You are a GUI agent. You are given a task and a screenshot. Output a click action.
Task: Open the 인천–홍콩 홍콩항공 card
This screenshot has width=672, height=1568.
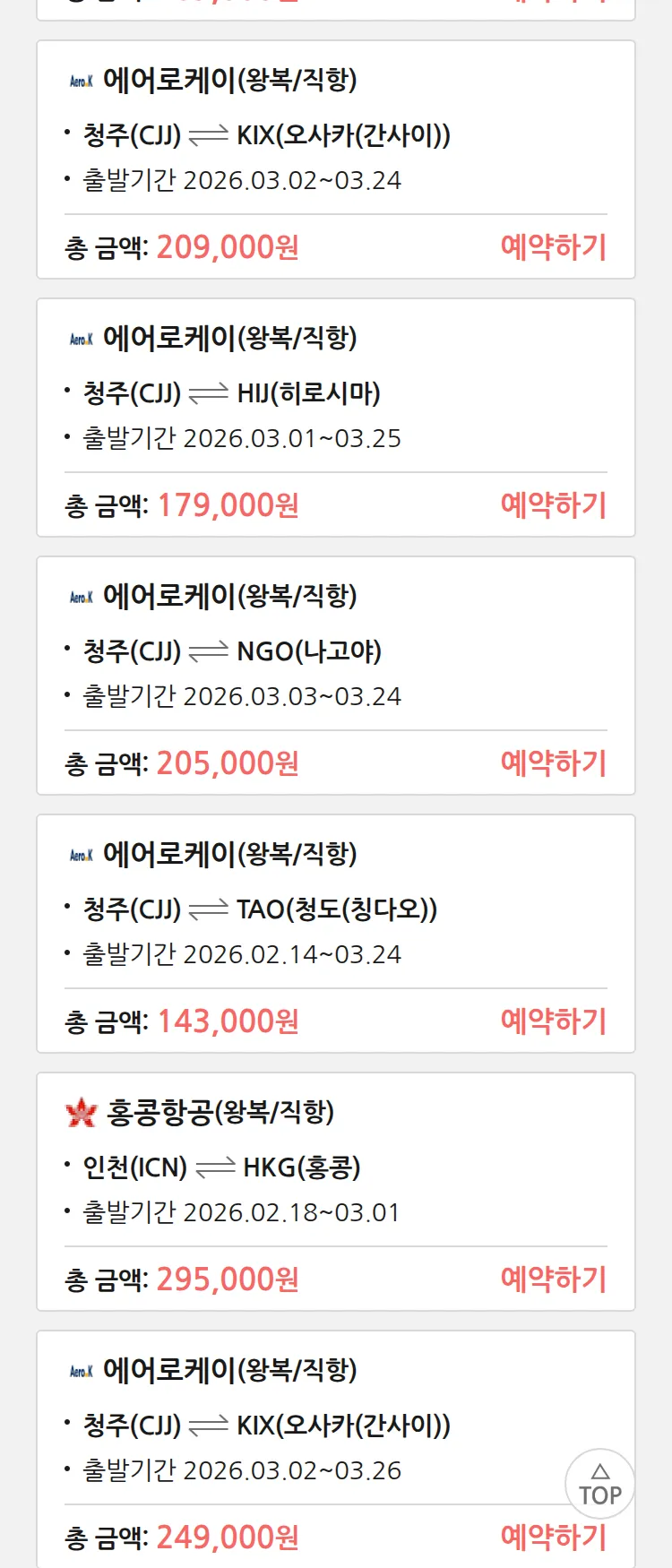[x=335, y=1167]
